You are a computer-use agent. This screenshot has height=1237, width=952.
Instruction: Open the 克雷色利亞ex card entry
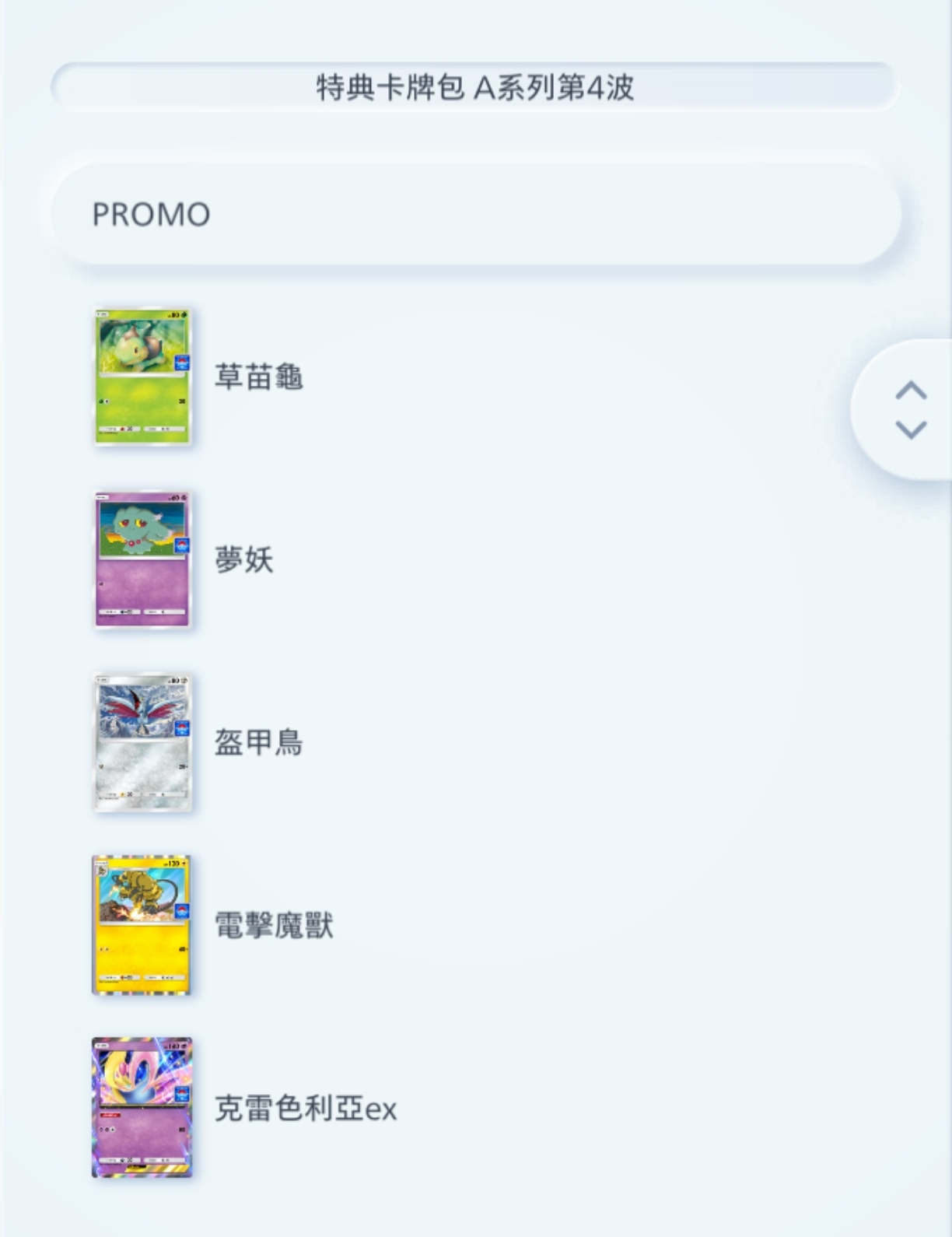305,1109
